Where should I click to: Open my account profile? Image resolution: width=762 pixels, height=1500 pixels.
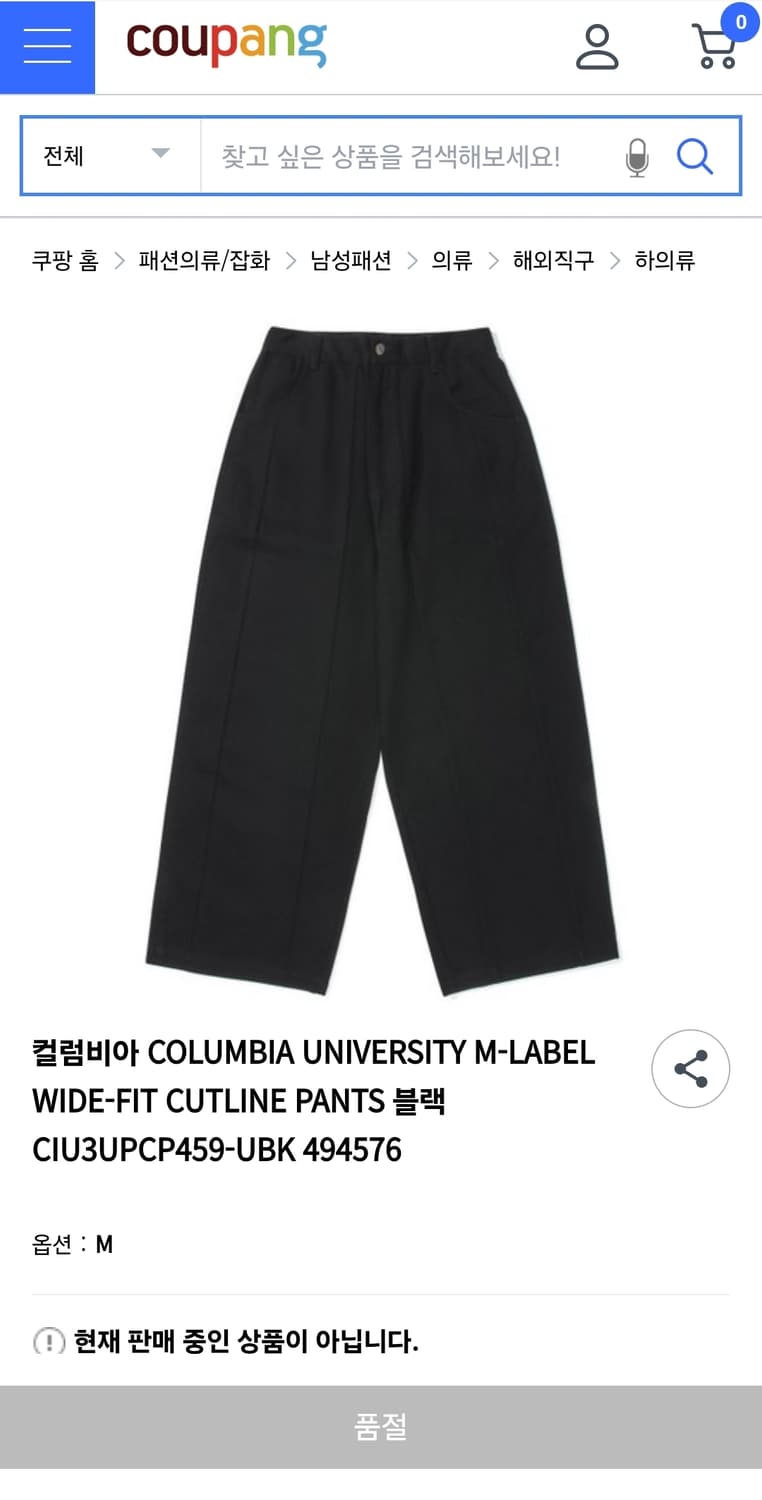click(597, 46)
